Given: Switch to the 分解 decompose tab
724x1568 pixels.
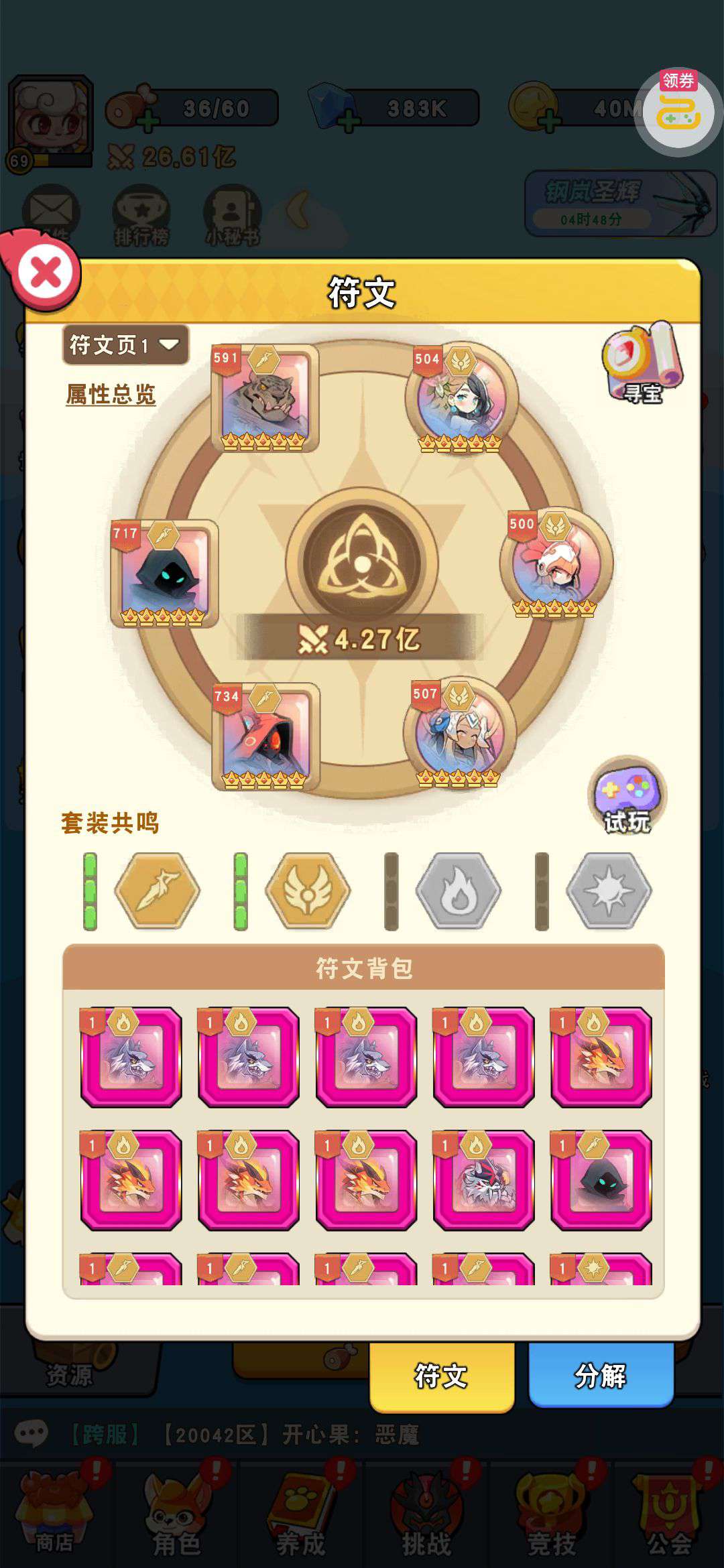Looking at the screenshot, I should point(601,1376).
